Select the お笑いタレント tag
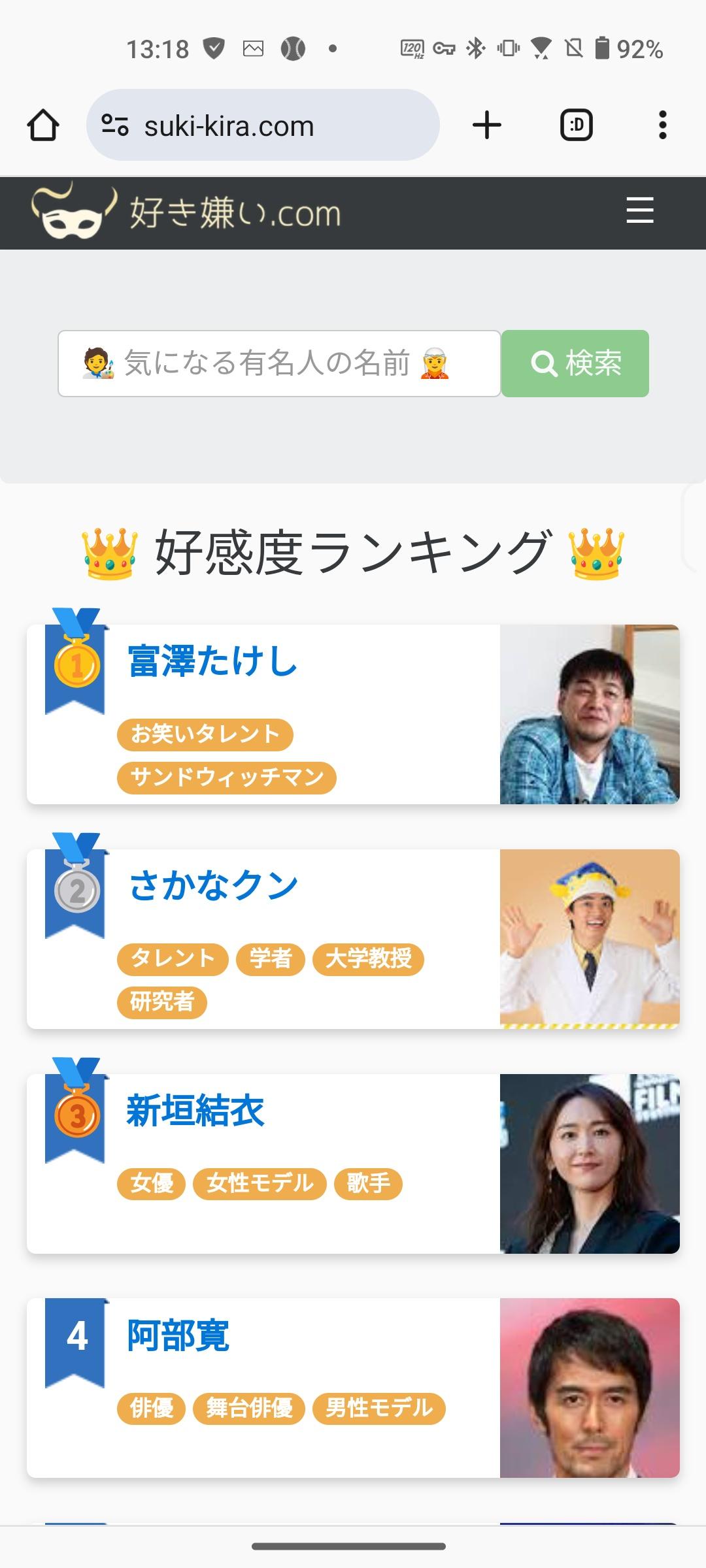Viewport: 706px width, 1568px height. pos(205,734)
